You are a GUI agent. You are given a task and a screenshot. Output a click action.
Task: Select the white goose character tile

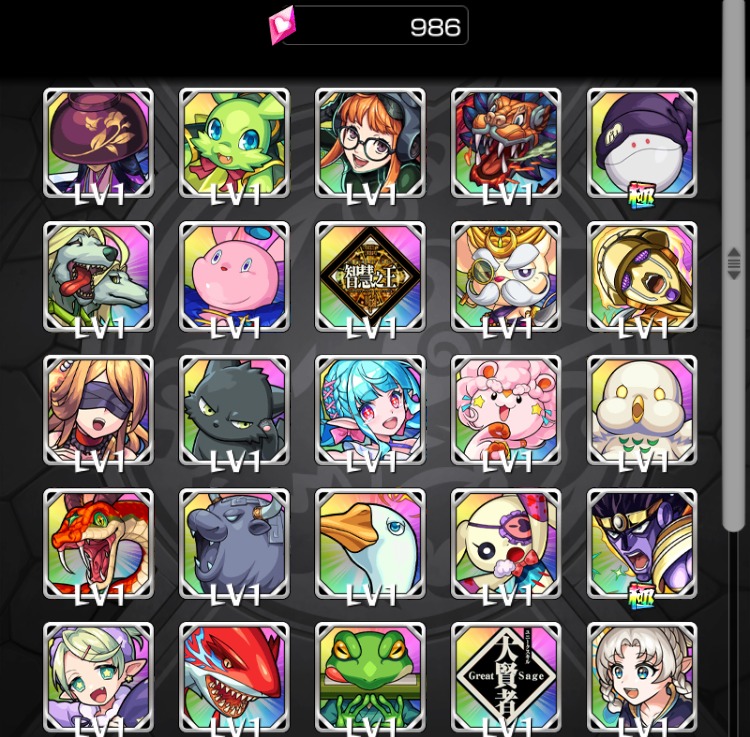[370, 543]
